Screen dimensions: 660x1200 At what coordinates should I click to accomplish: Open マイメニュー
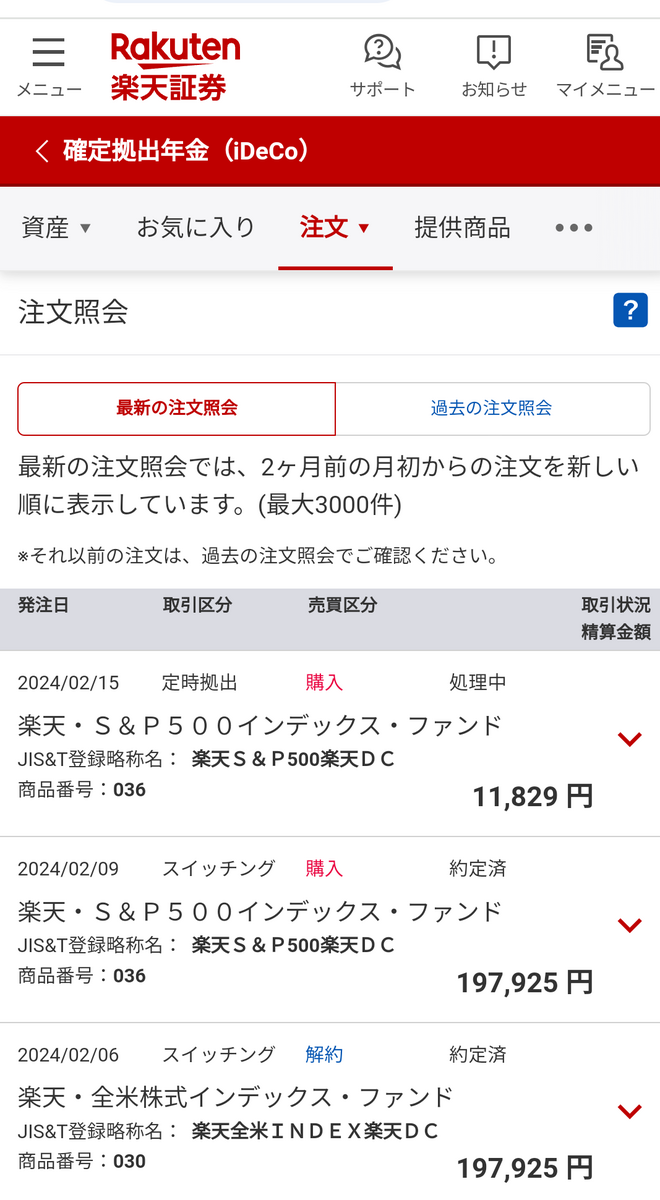click(x=605, y=66)
